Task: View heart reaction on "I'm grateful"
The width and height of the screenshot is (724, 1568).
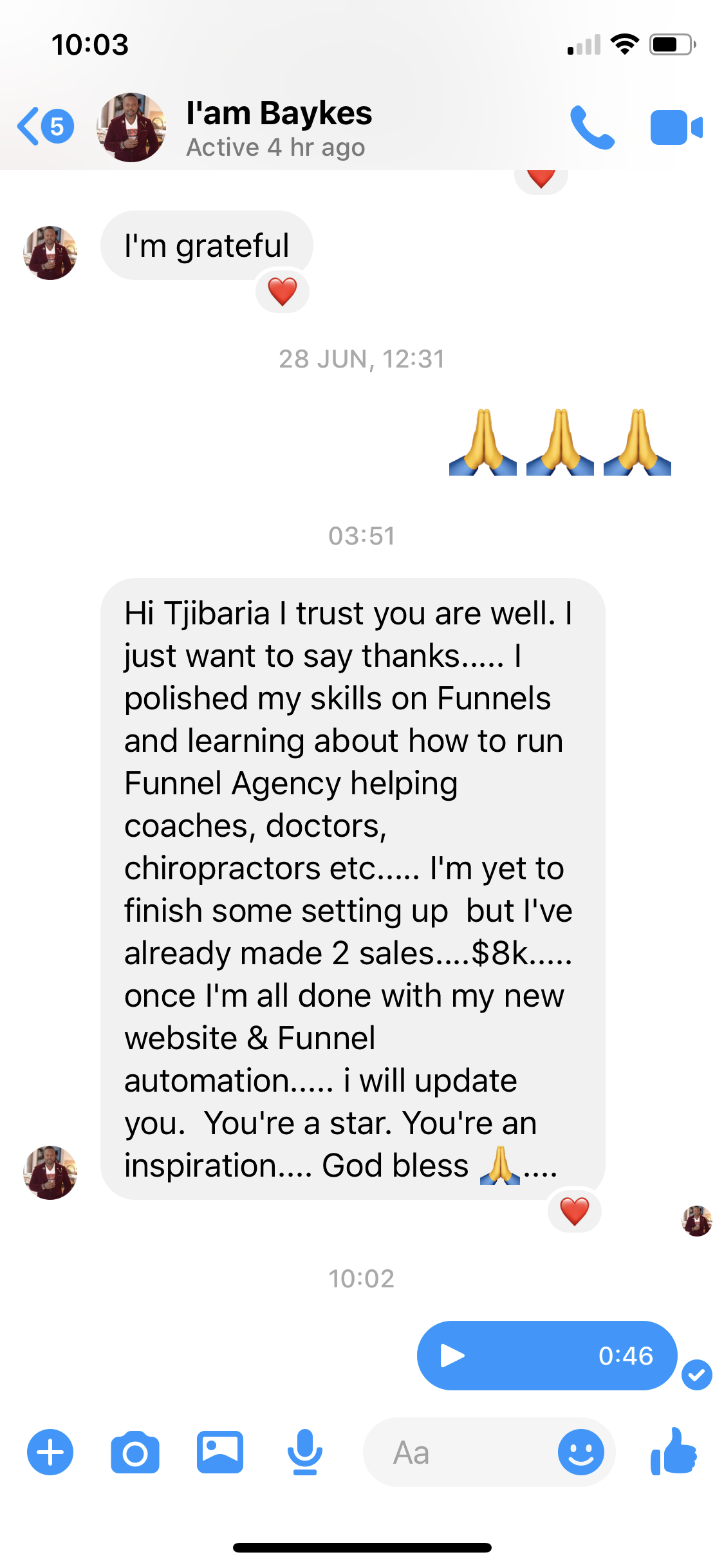Action: click(282, 292)
